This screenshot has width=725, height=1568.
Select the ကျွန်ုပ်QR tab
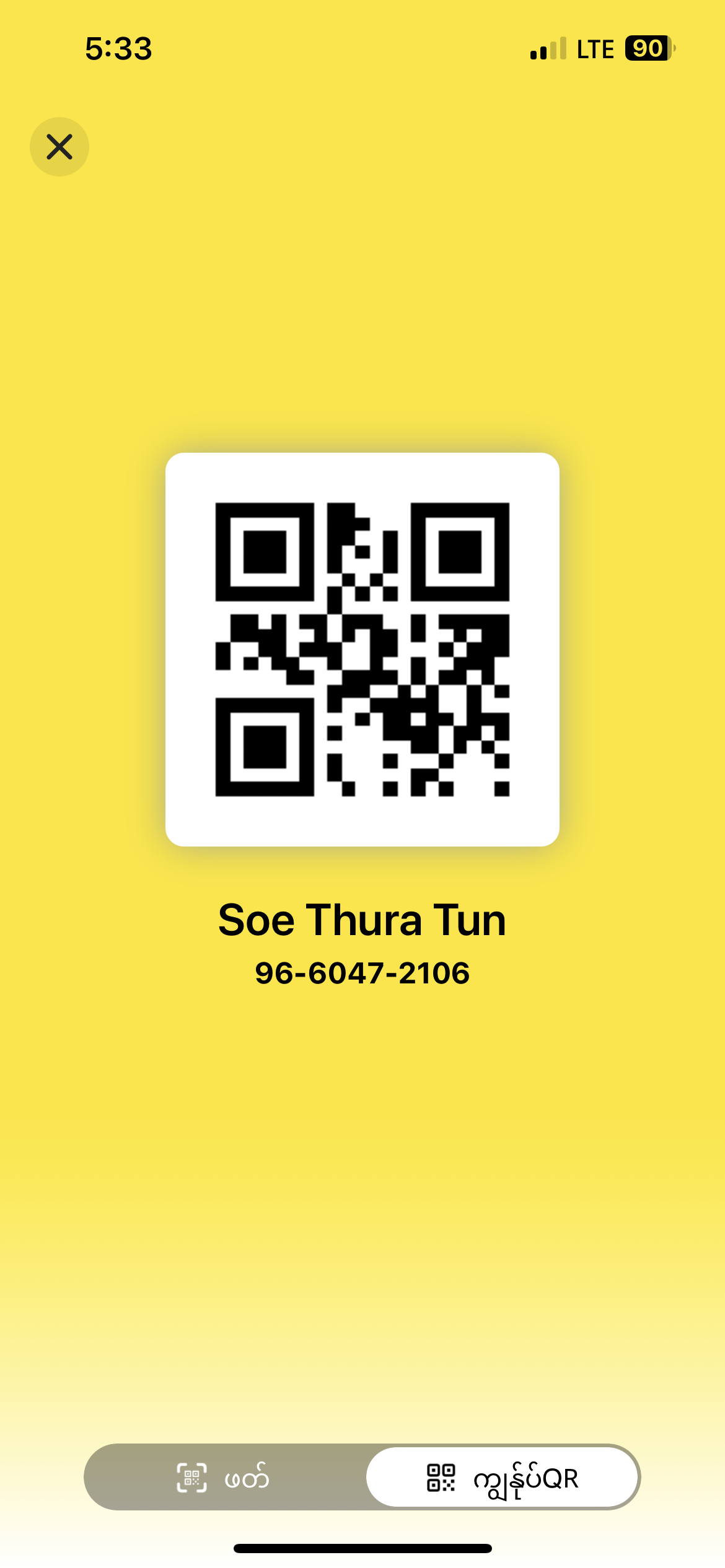(502, 1478)
